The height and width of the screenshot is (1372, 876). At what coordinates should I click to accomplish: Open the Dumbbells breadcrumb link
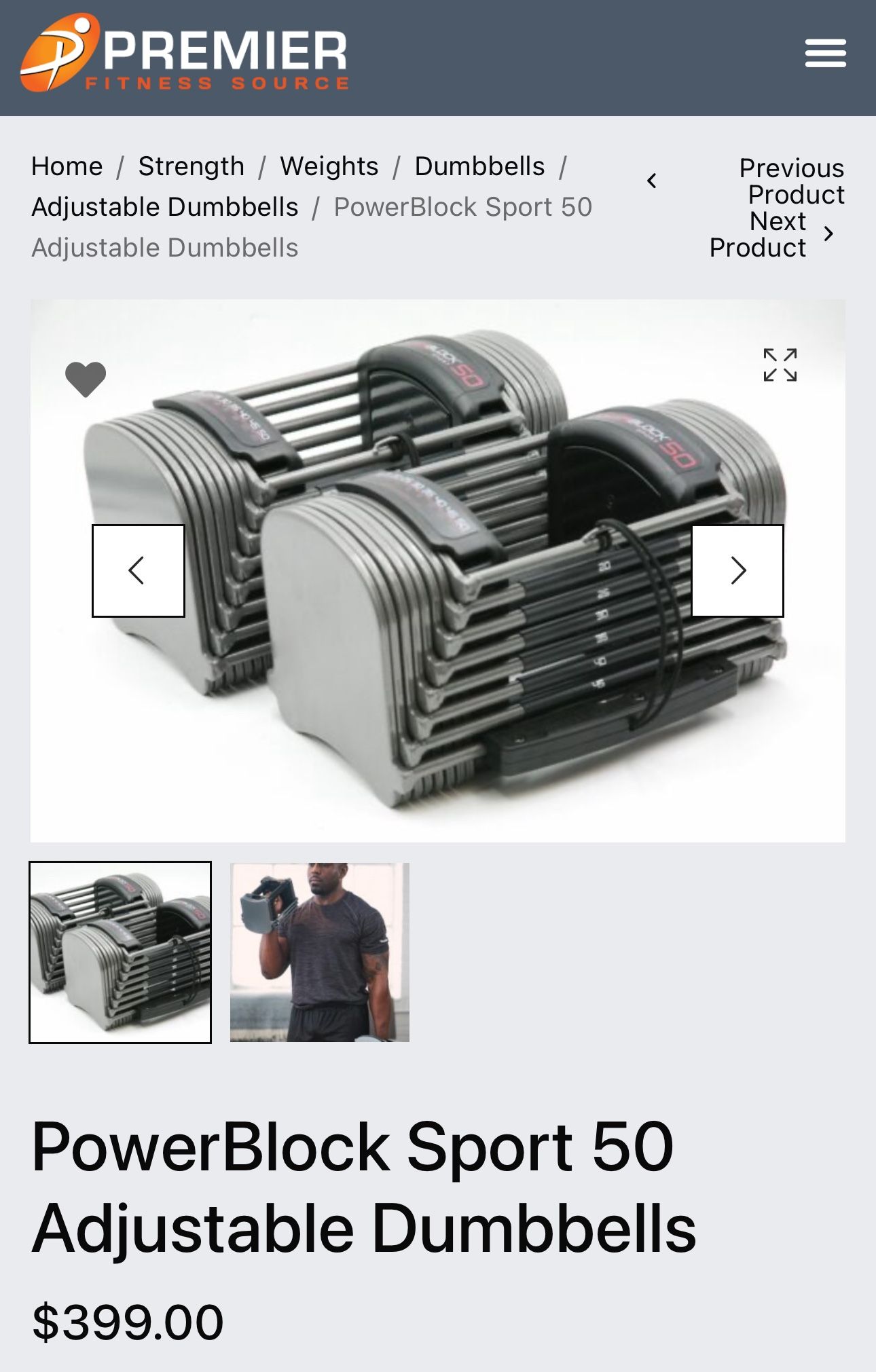pyautogui.click(x=479, y=166)
